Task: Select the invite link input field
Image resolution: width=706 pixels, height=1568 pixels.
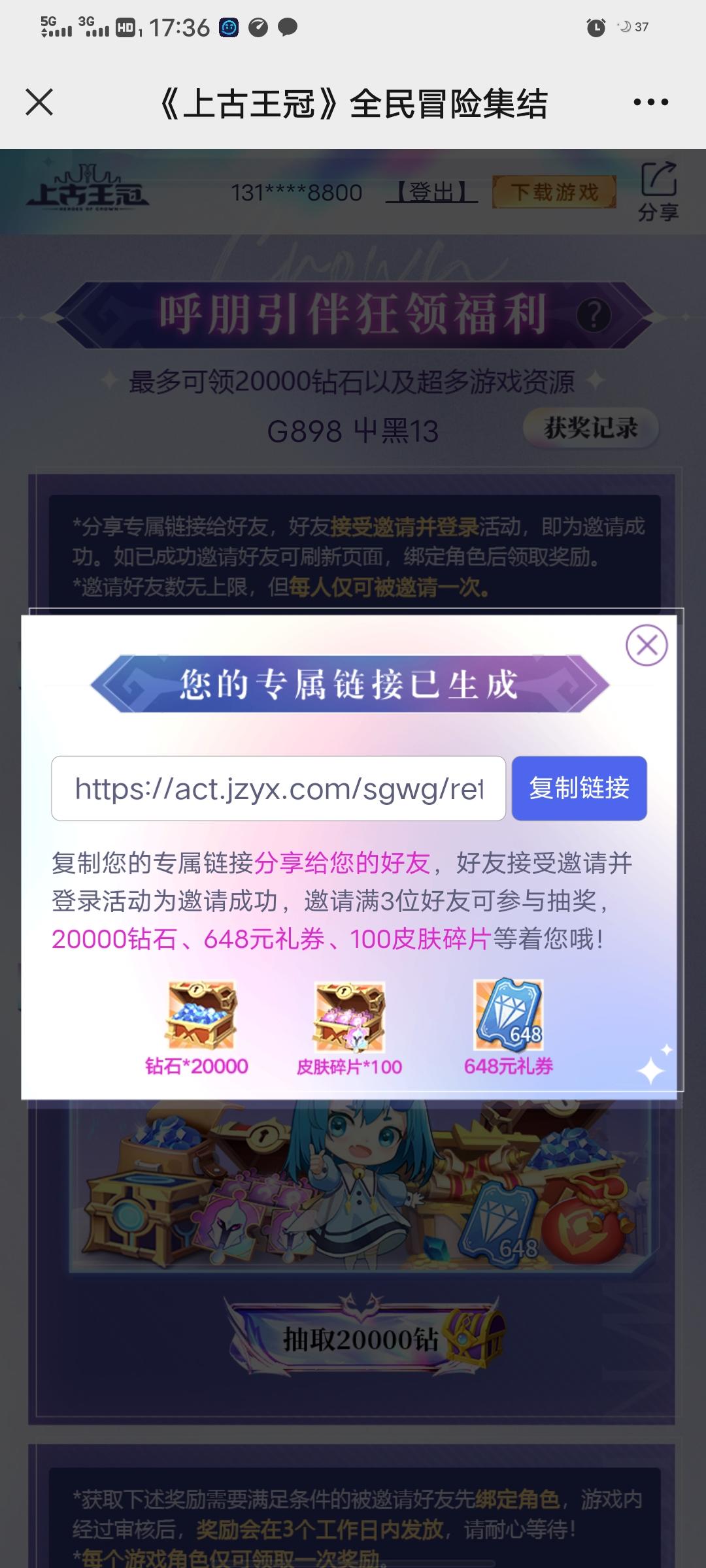Action: coord(278,789)
